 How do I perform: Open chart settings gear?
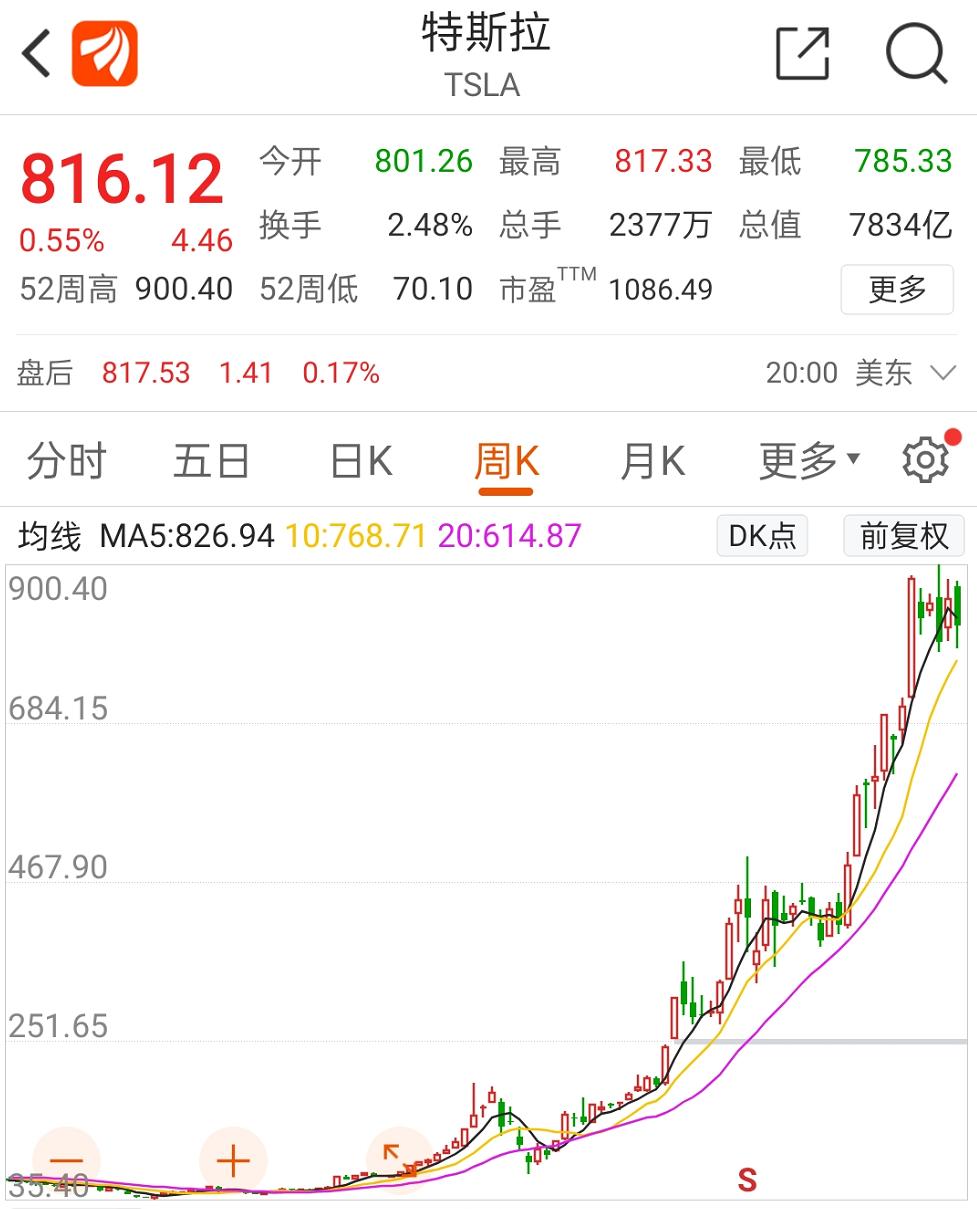925,460
